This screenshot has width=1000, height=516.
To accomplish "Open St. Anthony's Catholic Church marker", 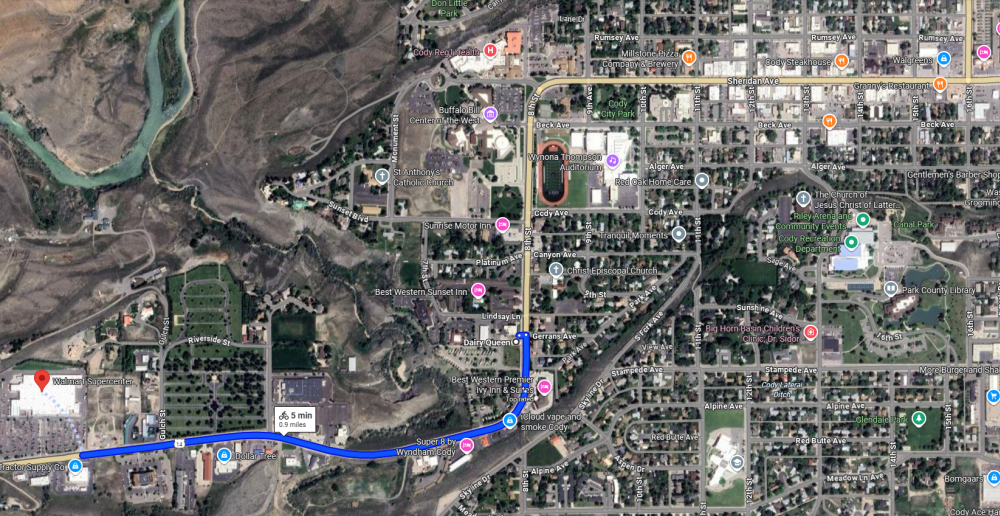I will [x=382, y=175].
